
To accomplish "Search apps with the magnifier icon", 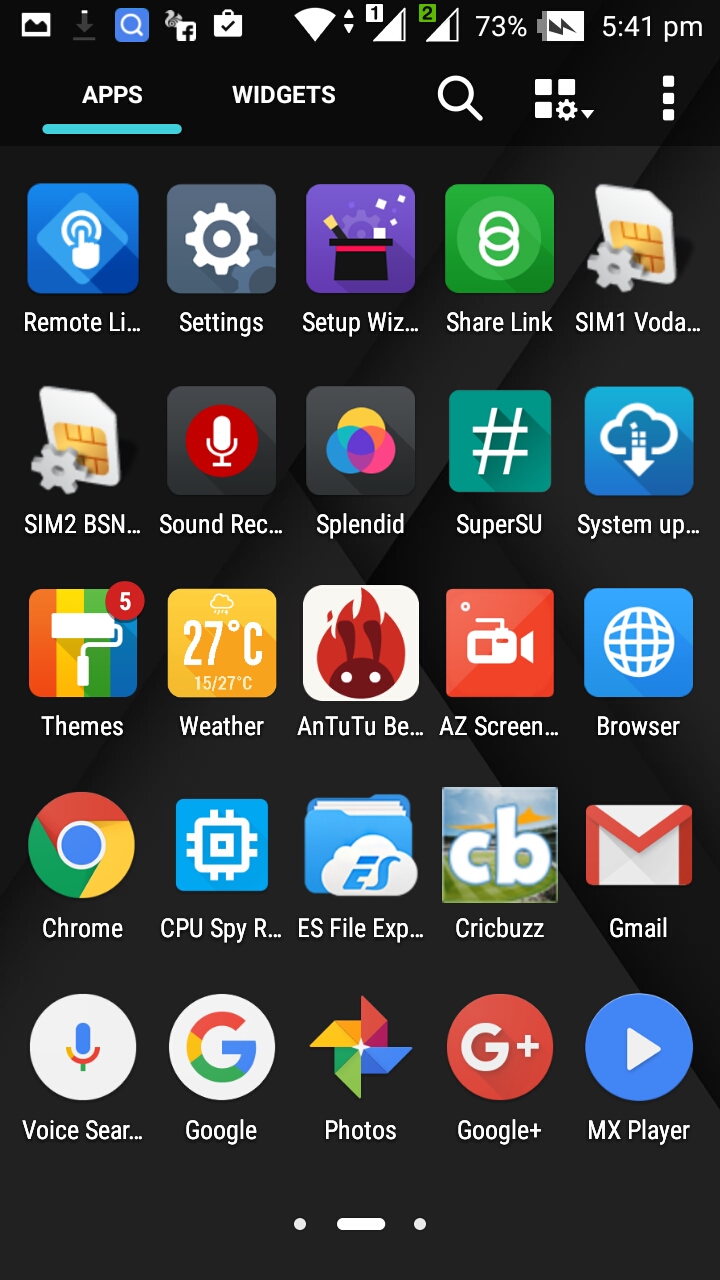I will tap(459, 98).
